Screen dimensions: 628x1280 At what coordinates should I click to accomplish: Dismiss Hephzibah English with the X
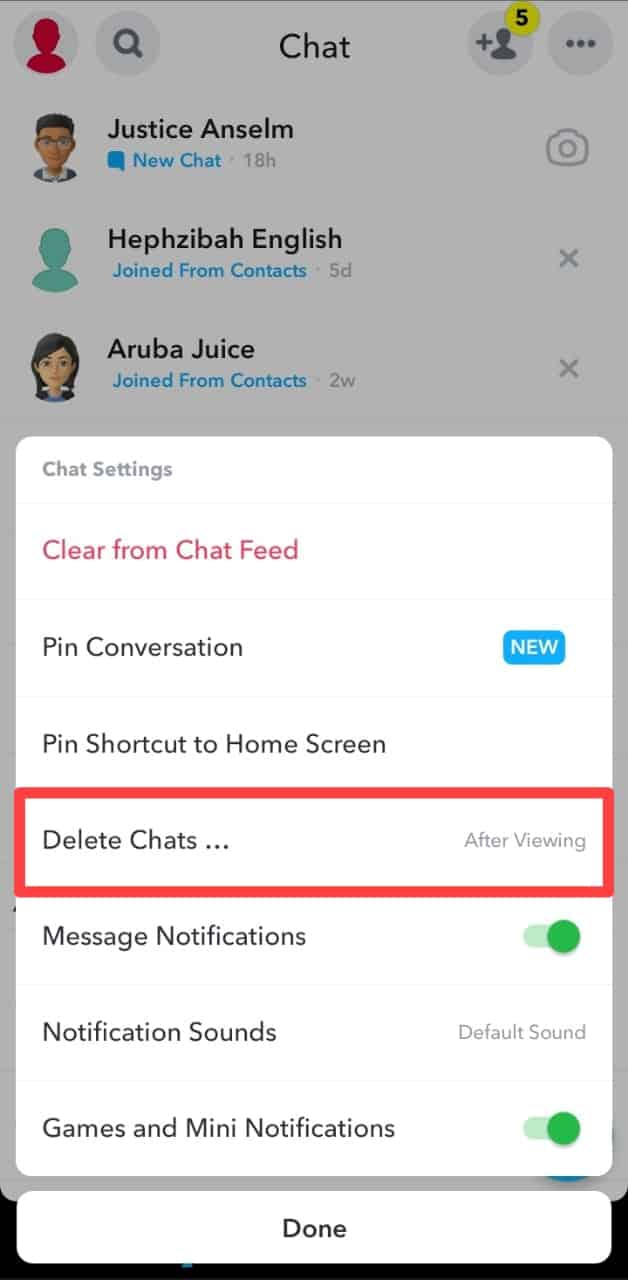pyautogui.click(x=568, y=259)
